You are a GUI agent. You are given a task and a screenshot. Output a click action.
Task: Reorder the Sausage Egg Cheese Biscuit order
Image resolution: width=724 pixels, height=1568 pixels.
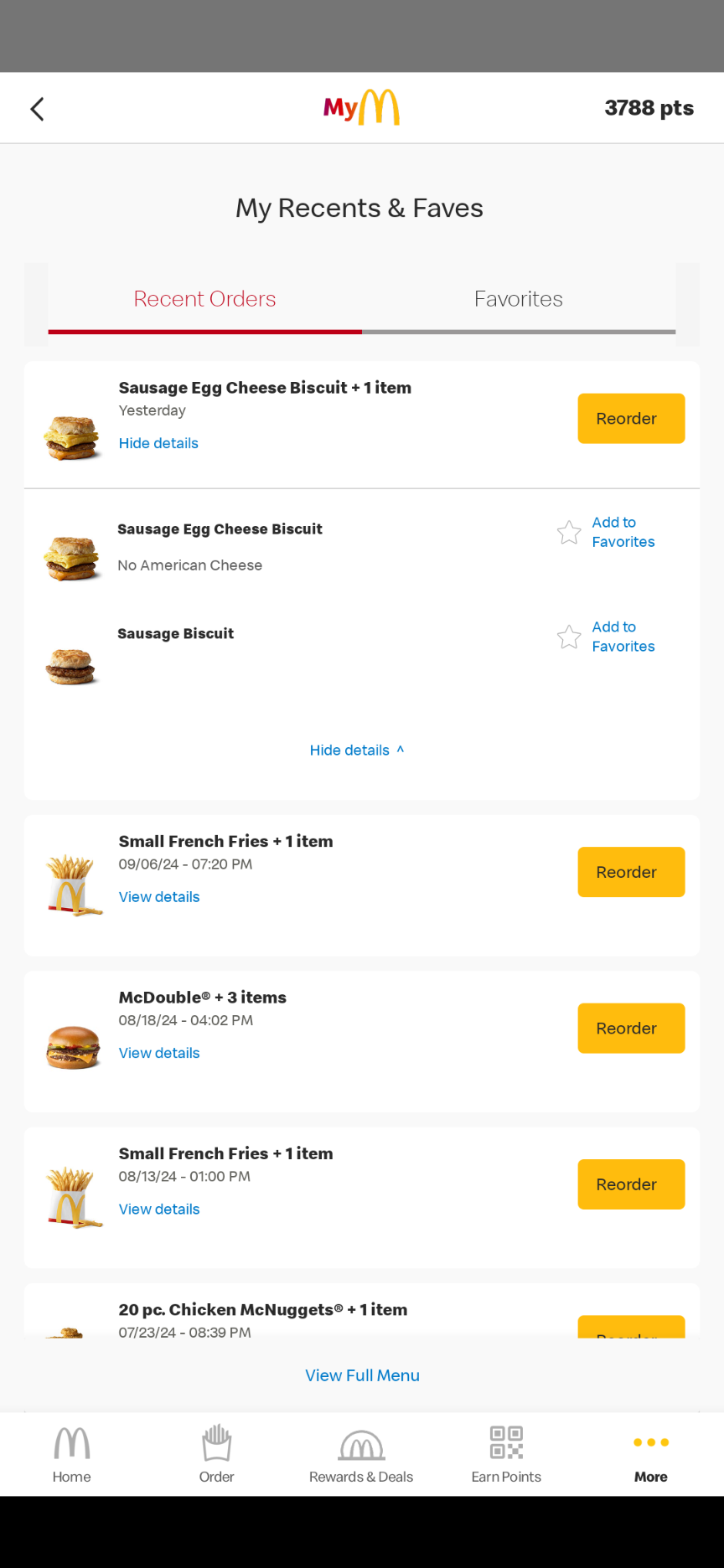click(x=630, y=419)
